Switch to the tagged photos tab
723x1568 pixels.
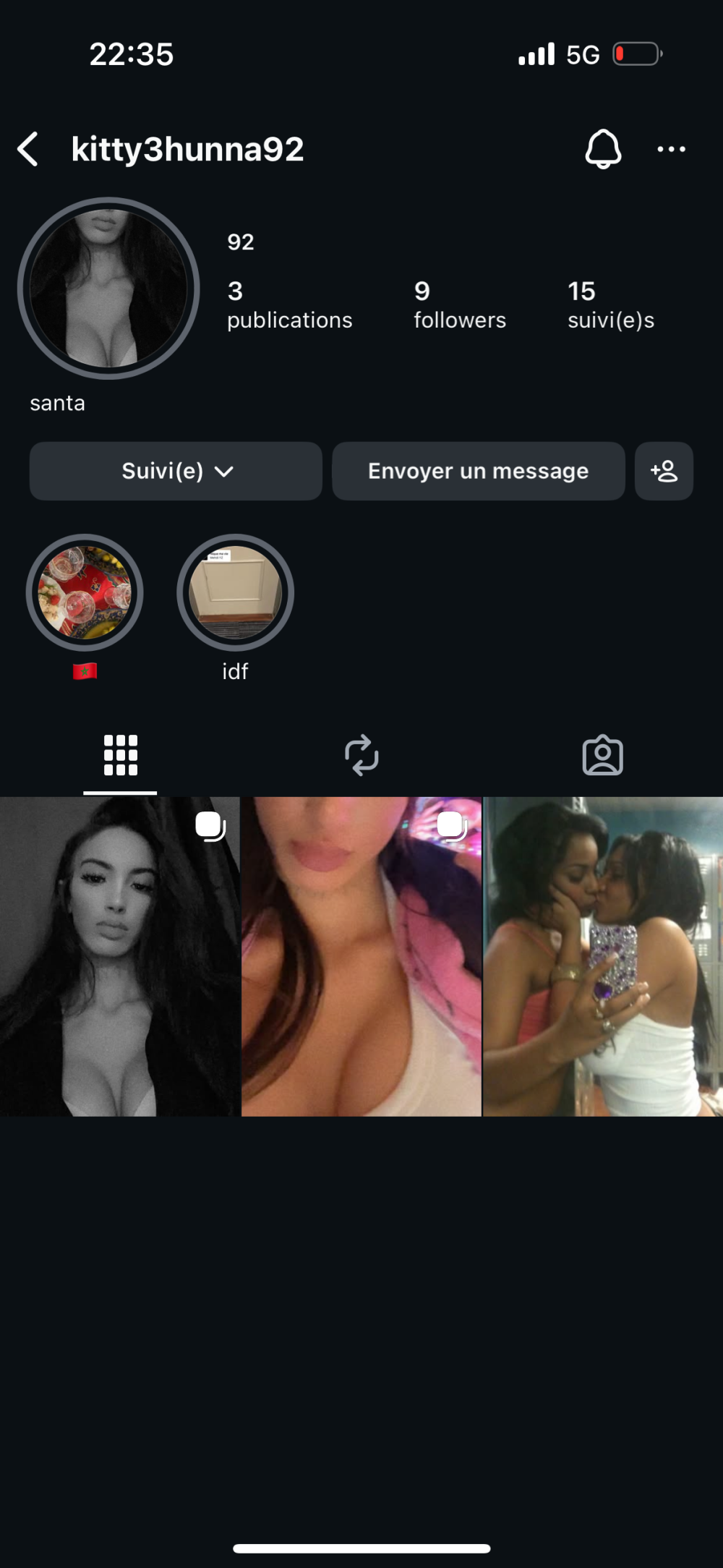(602, 755)
